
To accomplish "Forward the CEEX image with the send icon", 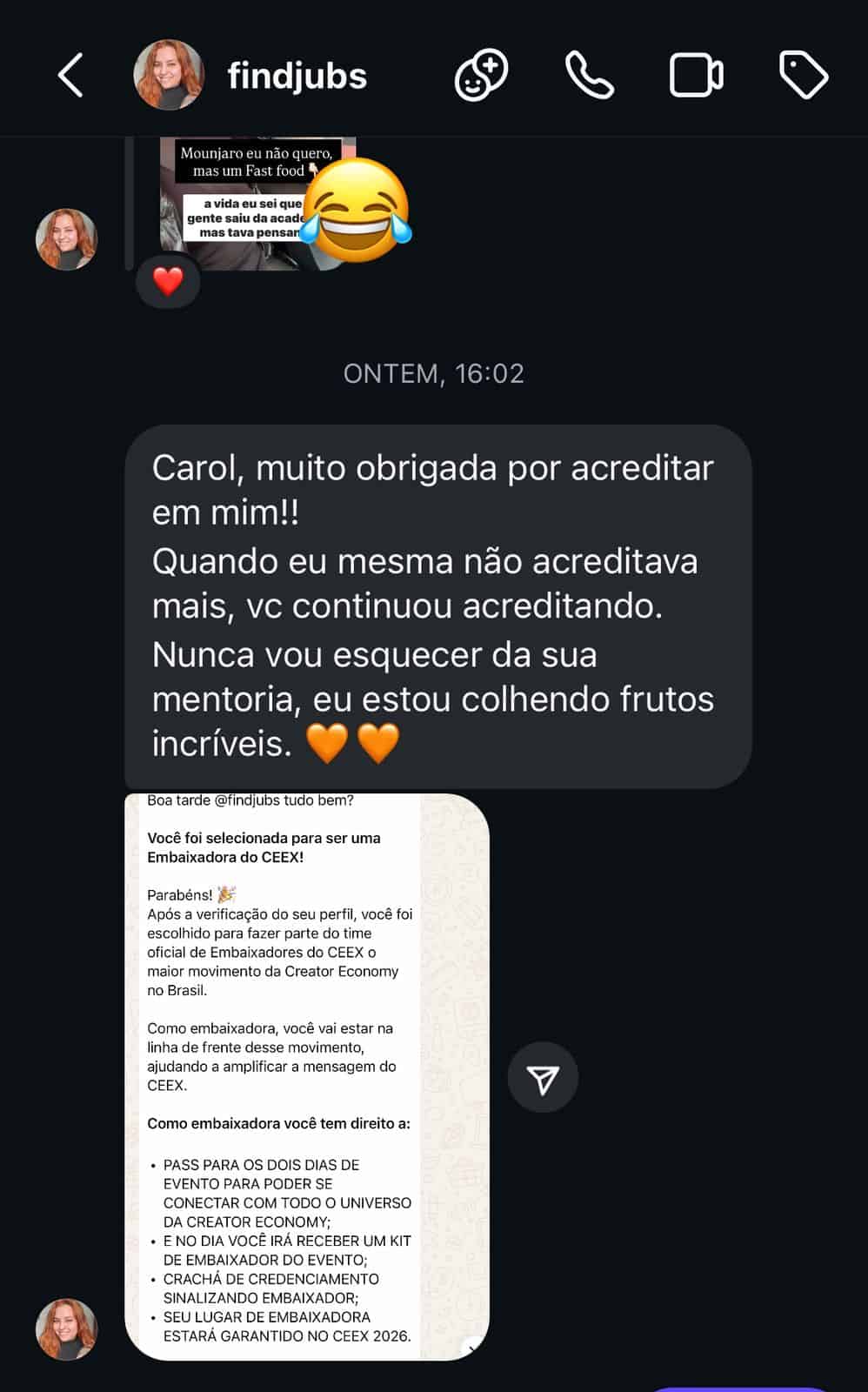I will click(543, 1079).
